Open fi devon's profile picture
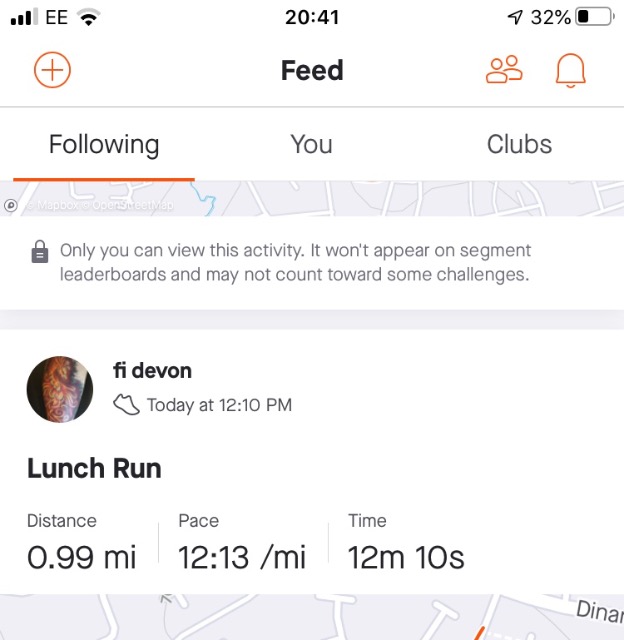This screenshot has height=640, width=624. point(60,389)
